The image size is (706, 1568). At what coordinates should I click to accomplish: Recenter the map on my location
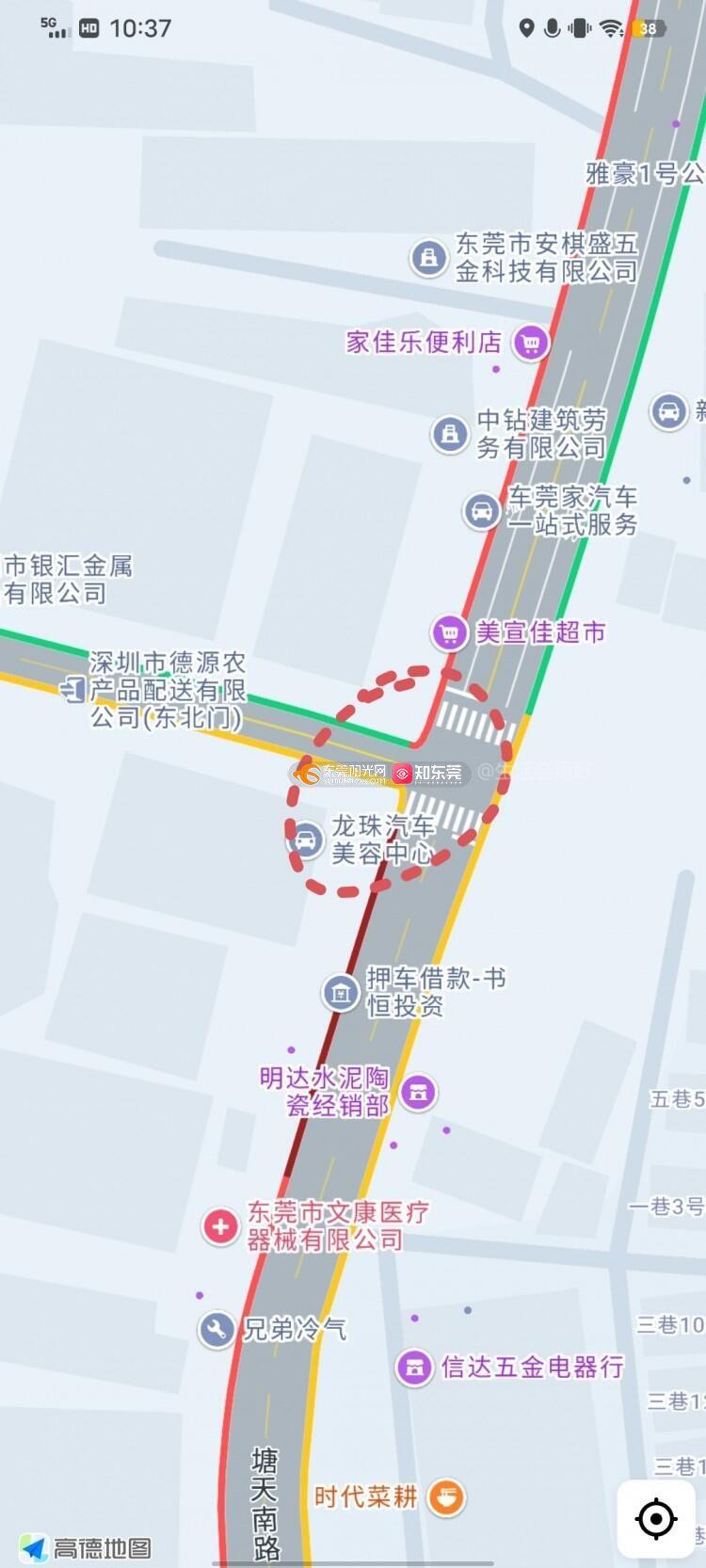[x=656, y=1517]
